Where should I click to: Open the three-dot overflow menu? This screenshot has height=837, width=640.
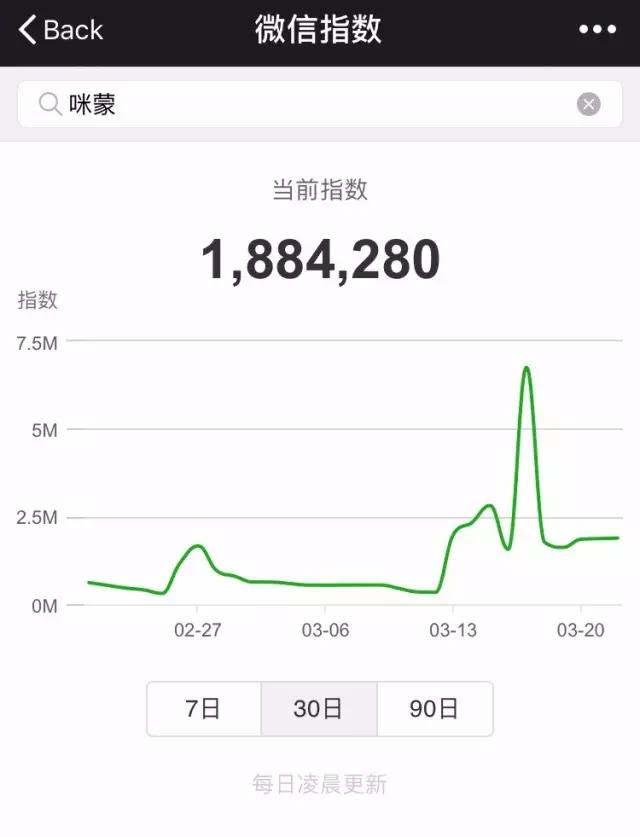(597, 29)
